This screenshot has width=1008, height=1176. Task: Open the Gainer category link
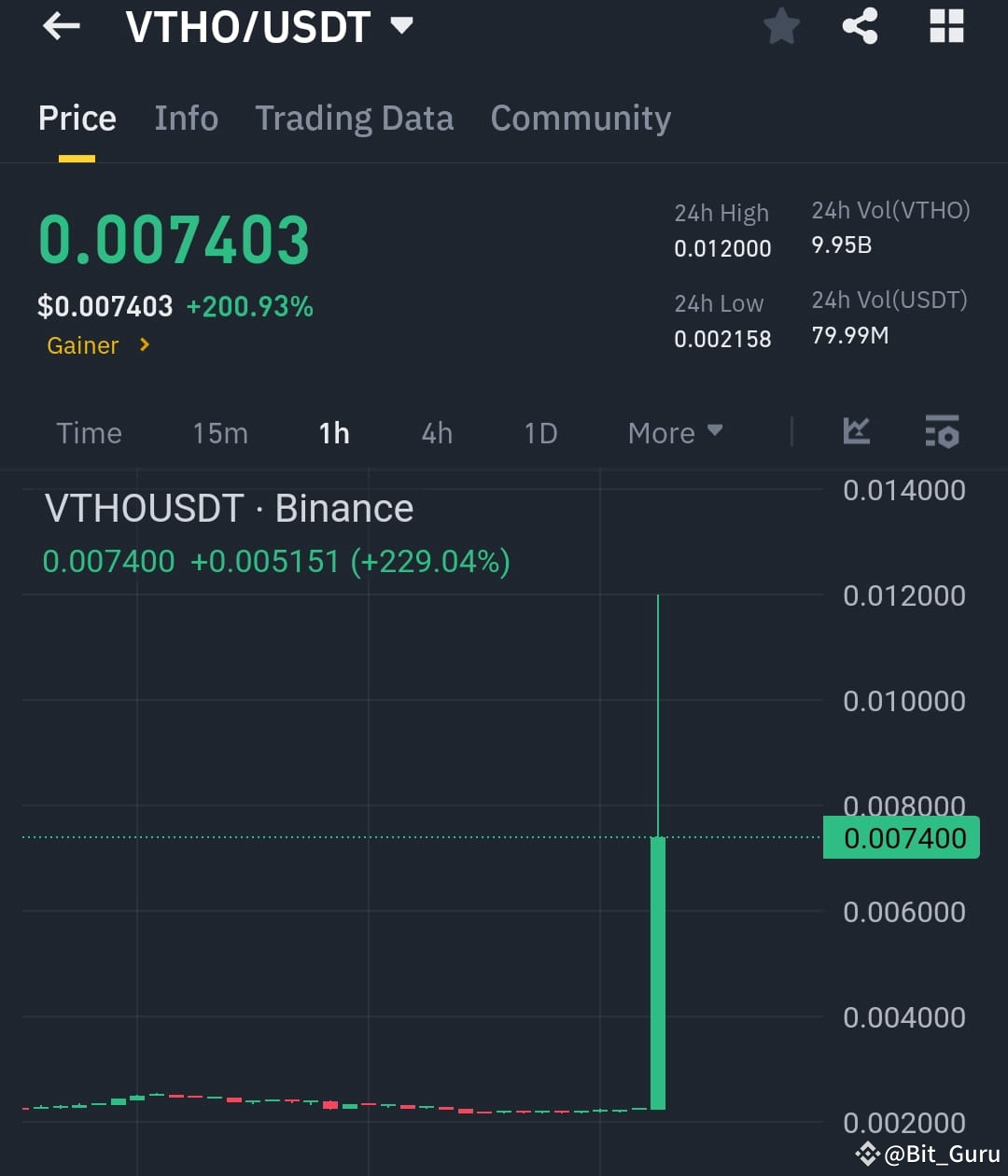point(84,344)
